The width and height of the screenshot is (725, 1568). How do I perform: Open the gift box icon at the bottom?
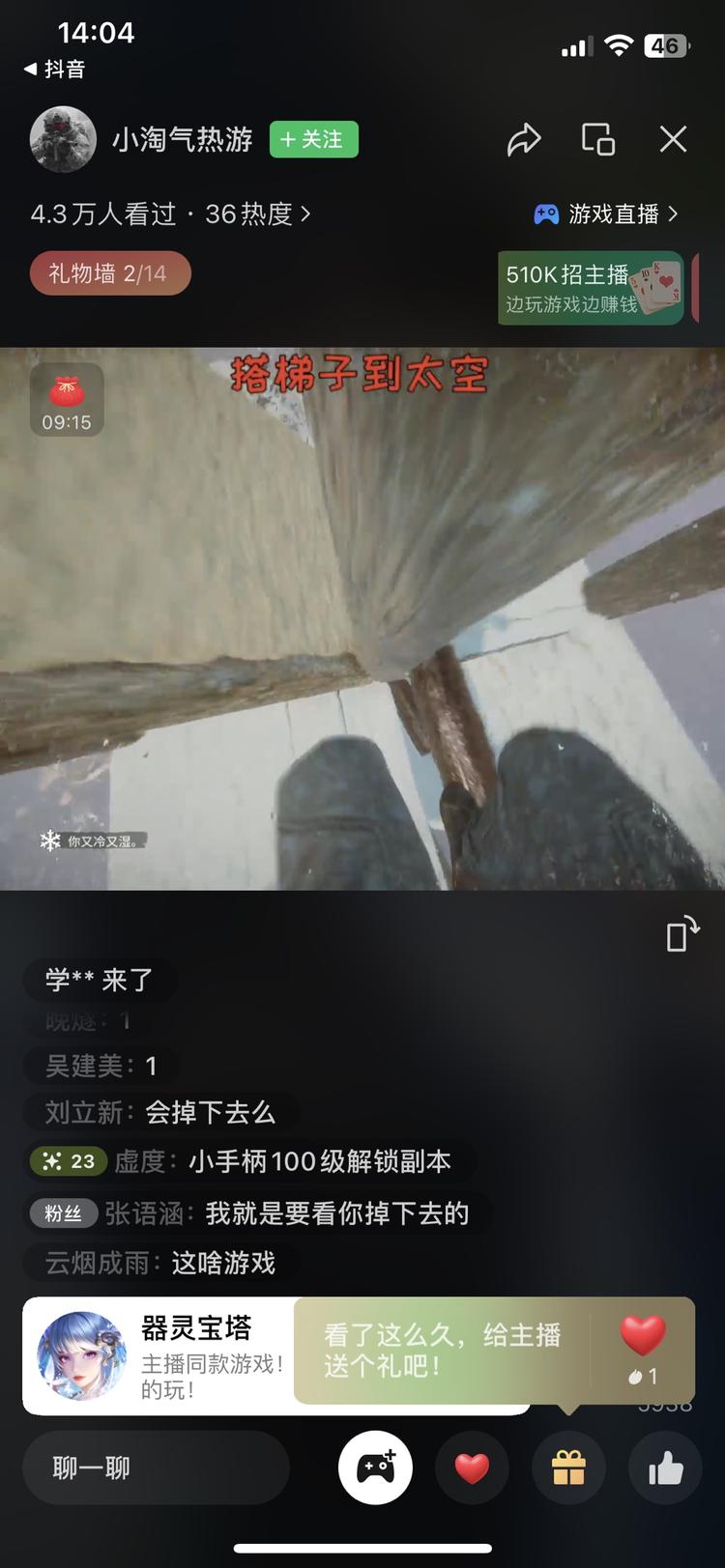coord(568,1467)
